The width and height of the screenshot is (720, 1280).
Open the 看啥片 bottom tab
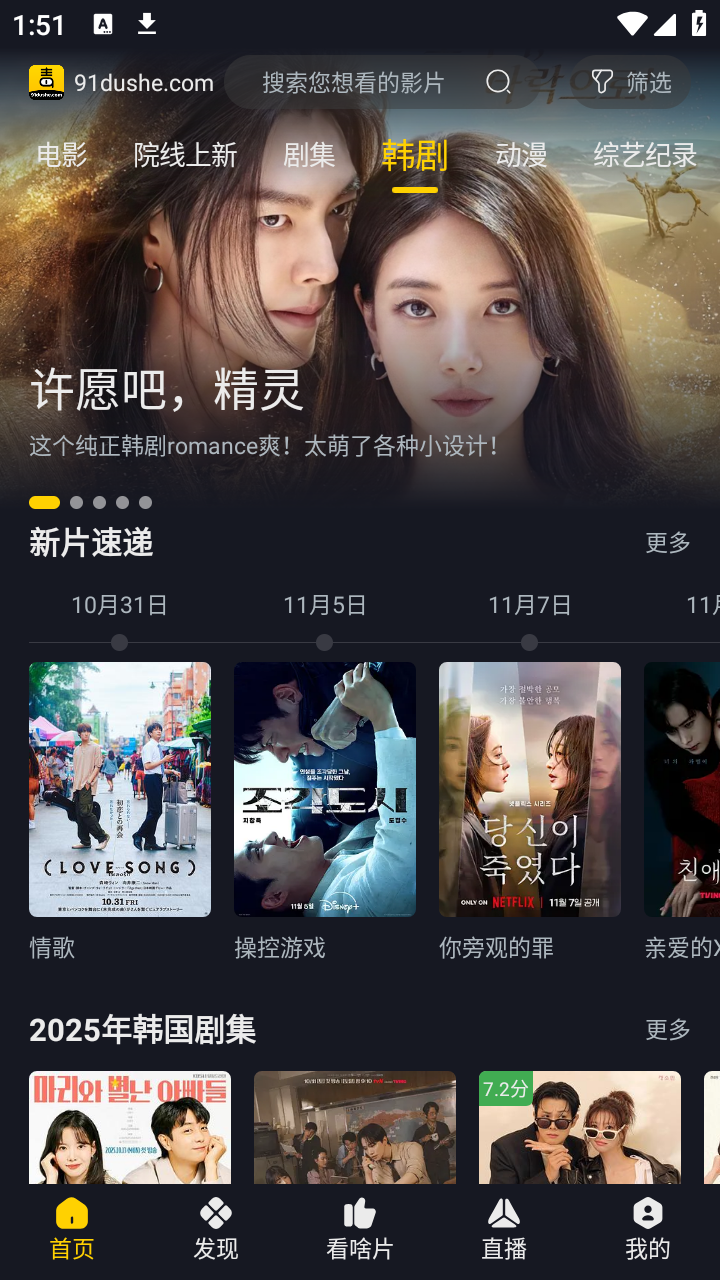(x=360, y=1230)
